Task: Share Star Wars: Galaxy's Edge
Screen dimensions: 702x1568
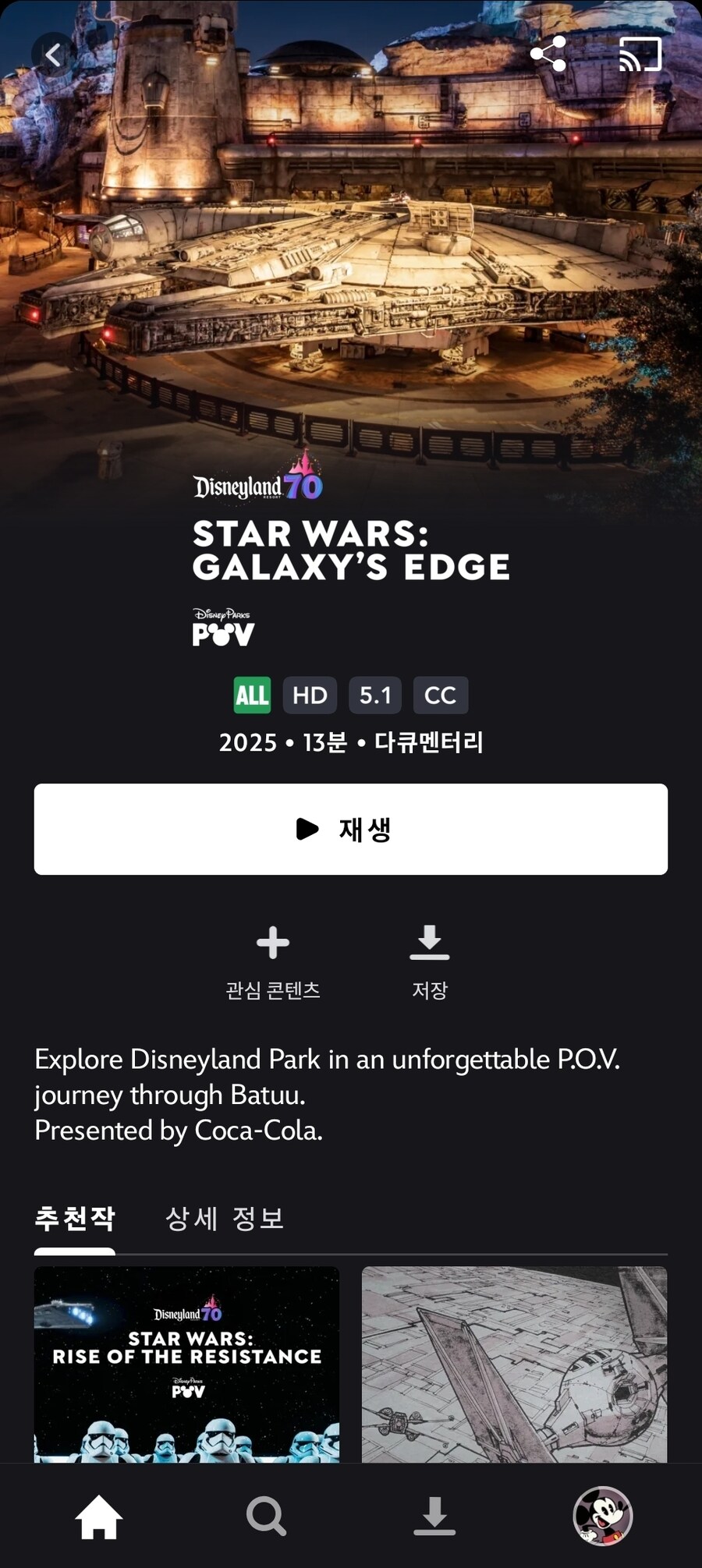Action: click(548, 55)
